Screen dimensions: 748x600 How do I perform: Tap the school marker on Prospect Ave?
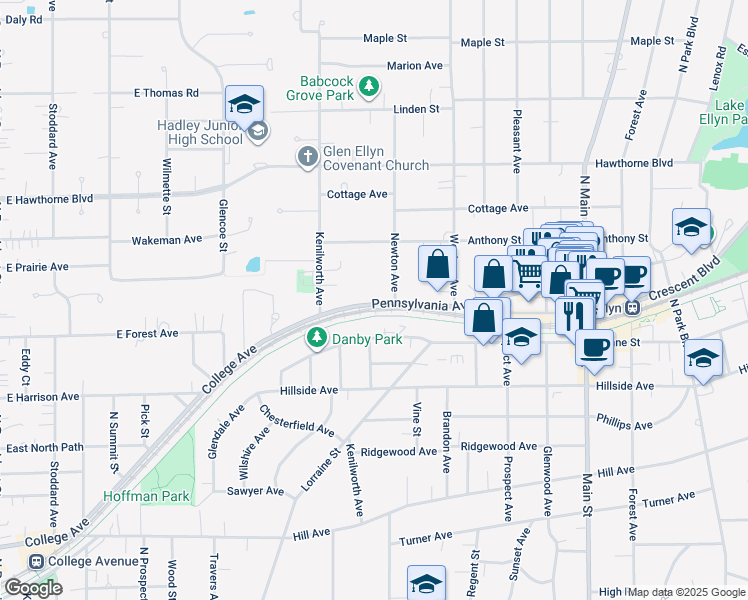[521, 336]
